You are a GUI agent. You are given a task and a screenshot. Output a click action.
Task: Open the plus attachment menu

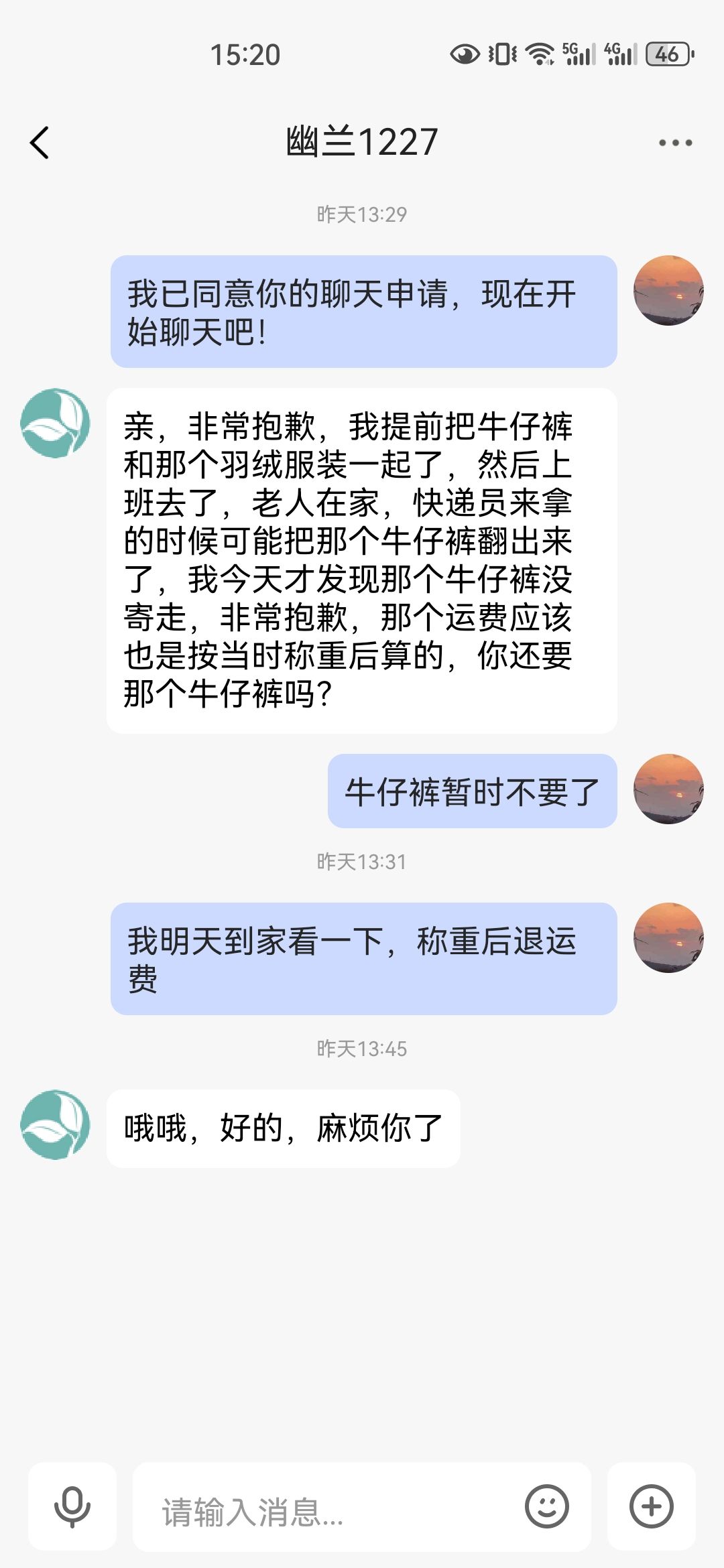(651, 1506)
